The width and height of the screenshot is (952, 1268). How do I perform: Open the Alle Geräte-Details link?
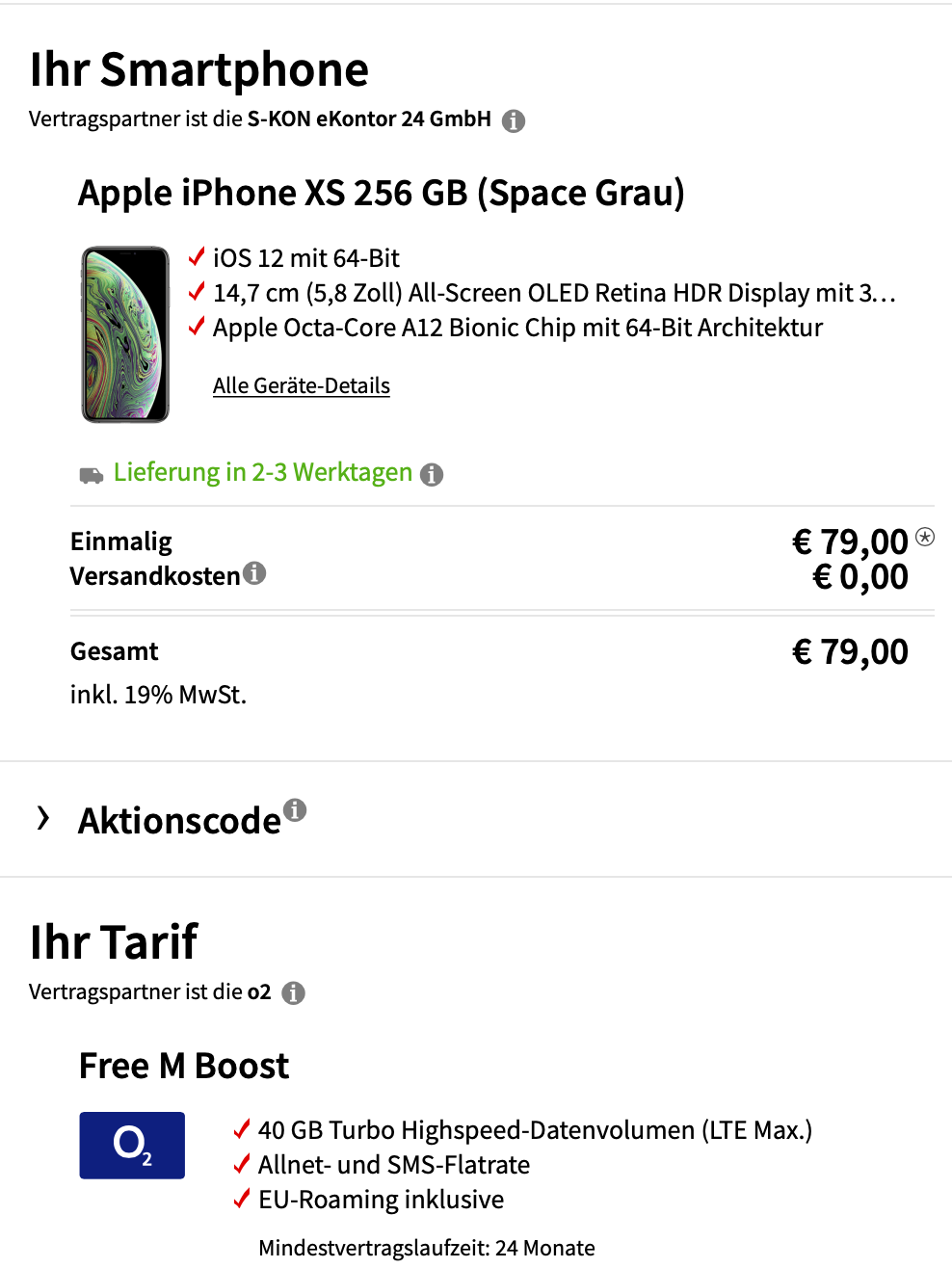point(301,386)
